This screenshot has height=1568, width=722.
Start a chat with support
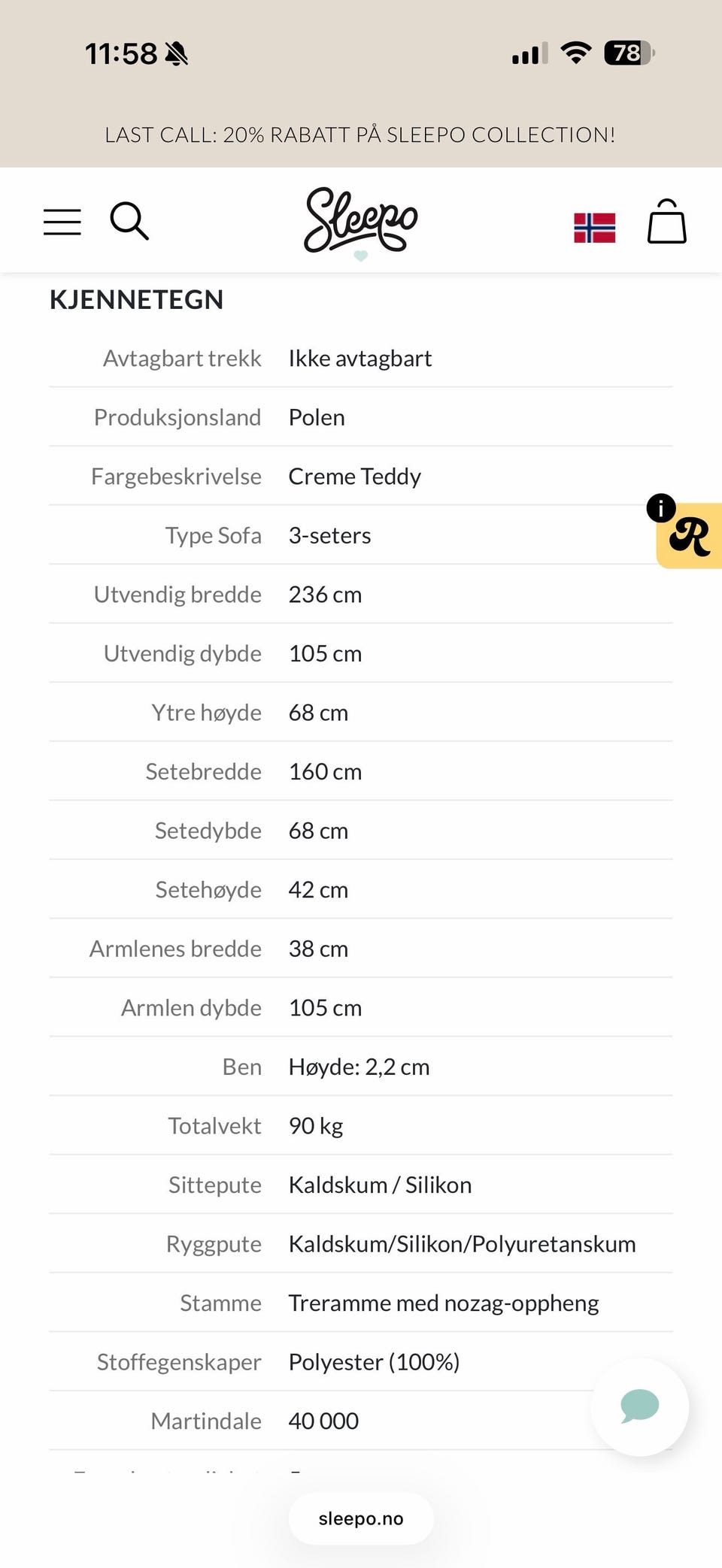[639, 1406]
